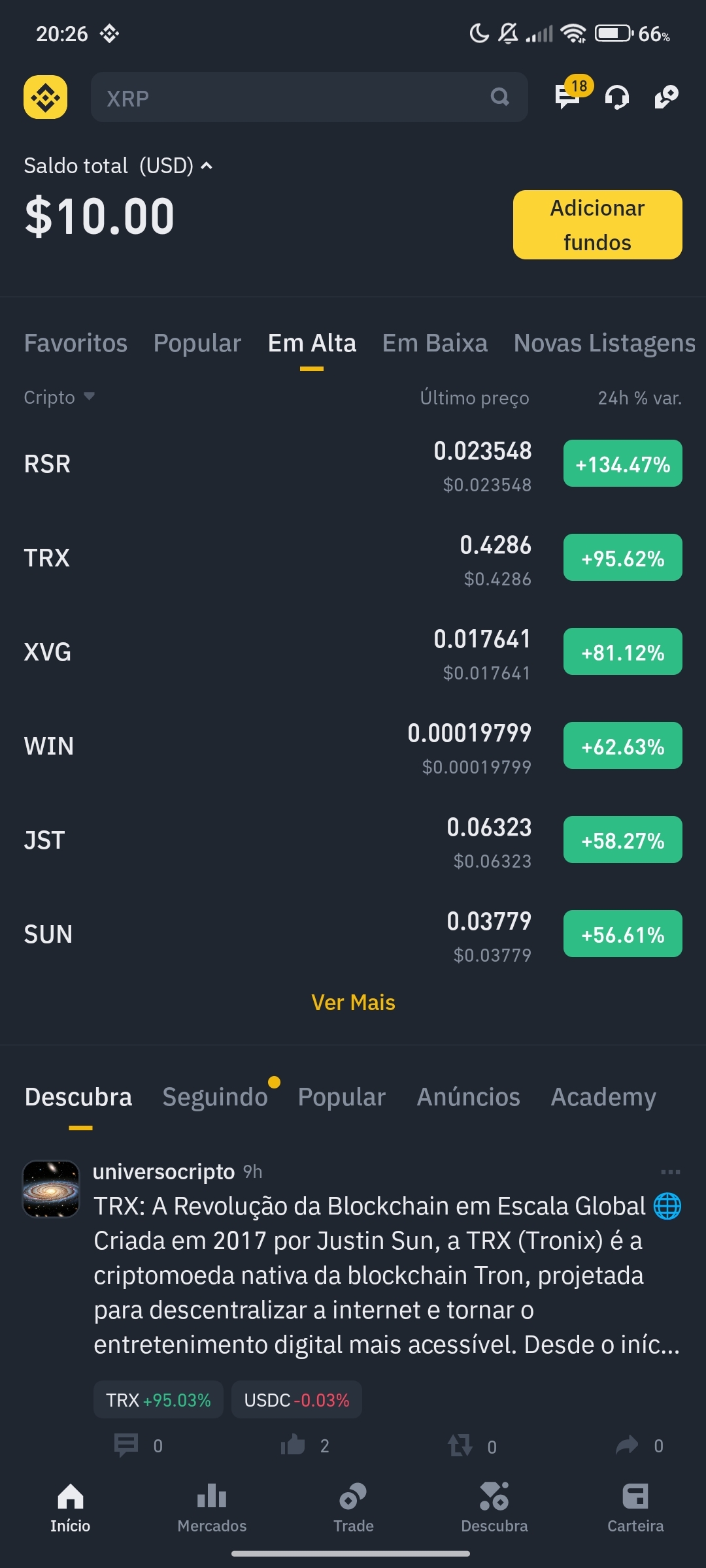Screen dimensions: 706x1568
Task: Open the RSR coin row
Action: coord(353,464)
